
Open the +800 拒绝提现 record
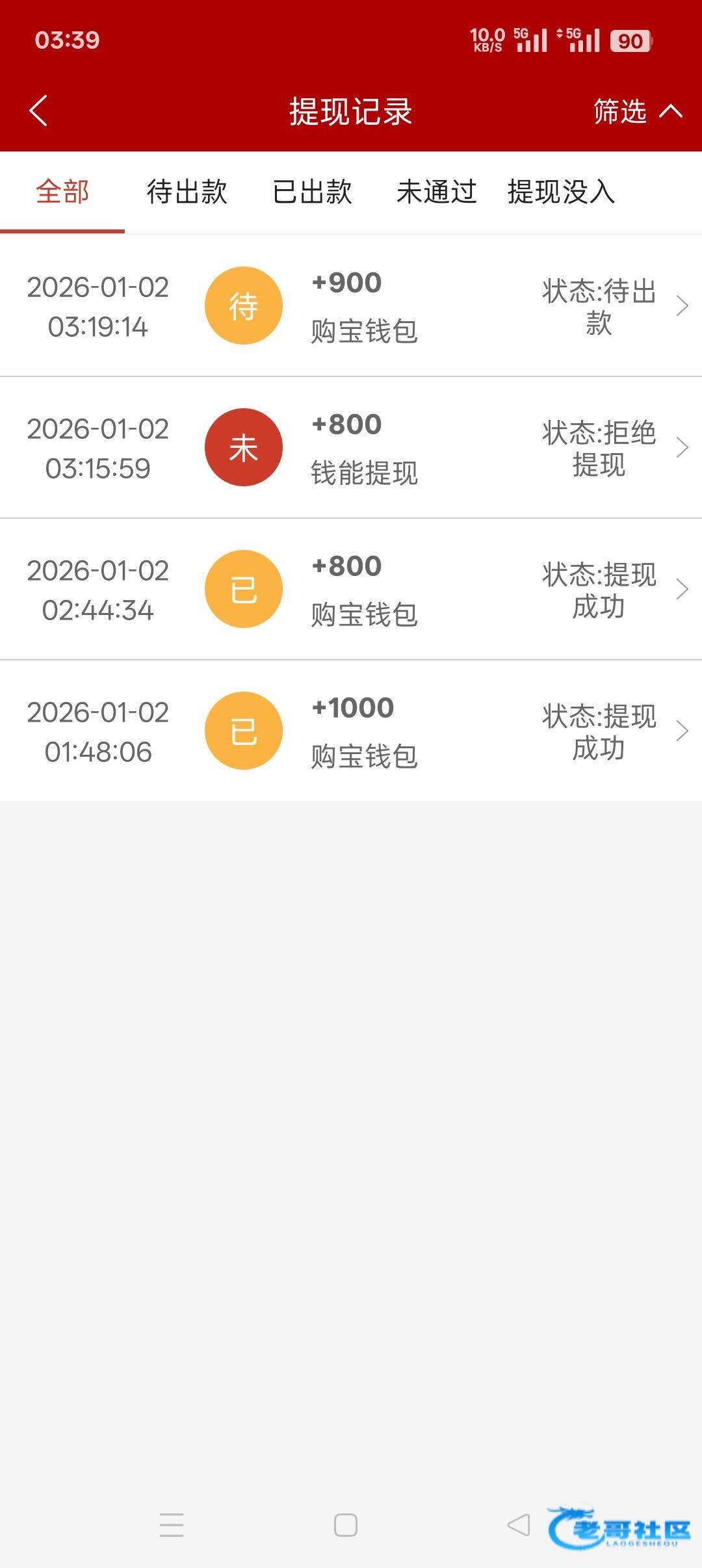point(351,448)
